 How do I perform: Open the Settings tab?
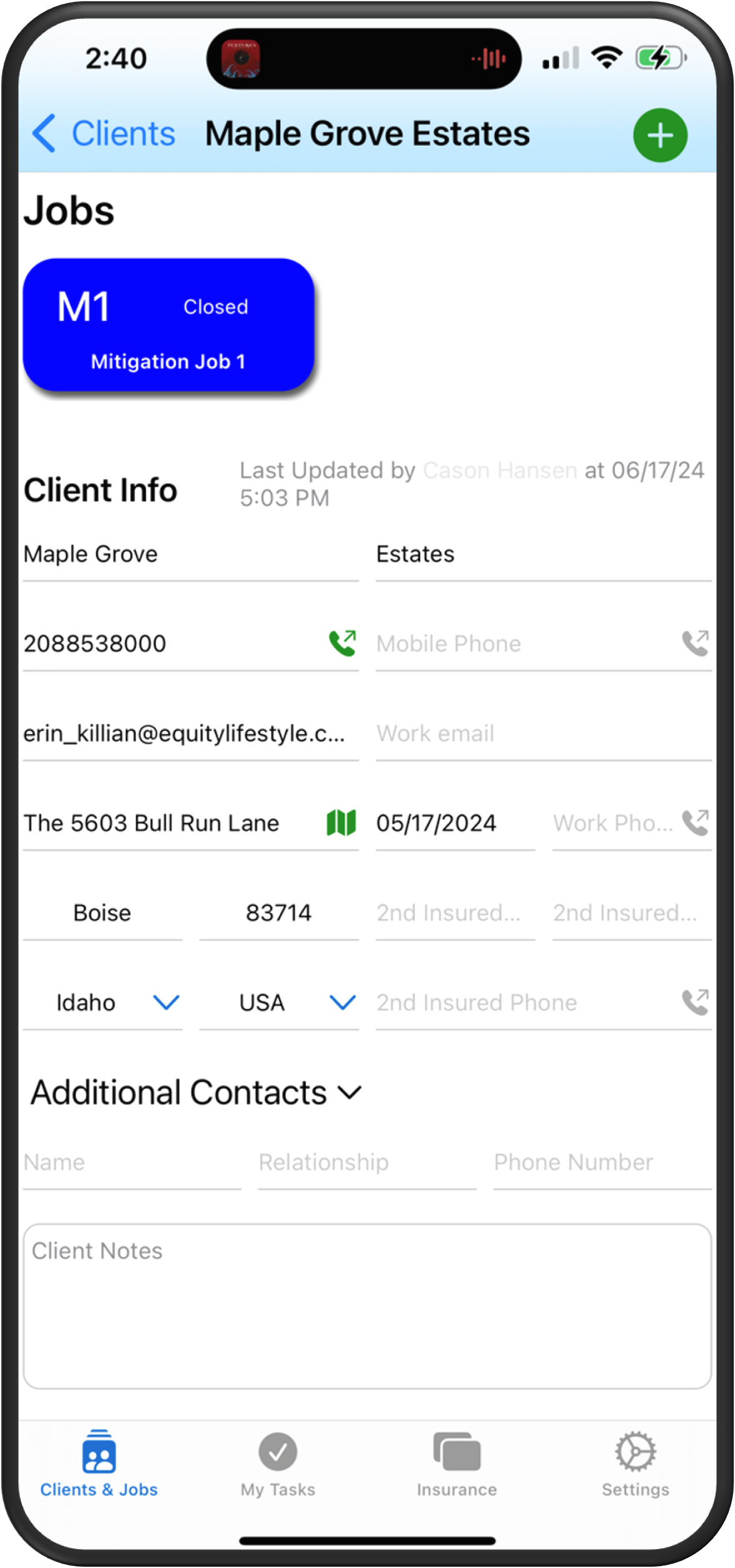tap(635, 1465)
